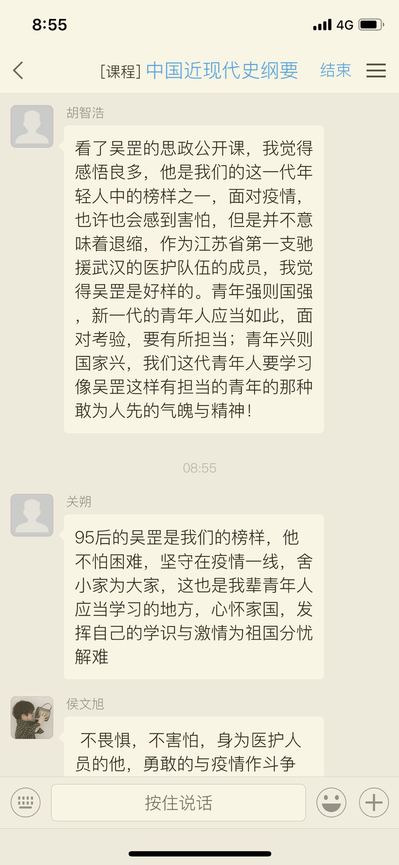Tap 关朔's avatar
Image resolution: width=399 pixels, height=865 pixels.
32,515
